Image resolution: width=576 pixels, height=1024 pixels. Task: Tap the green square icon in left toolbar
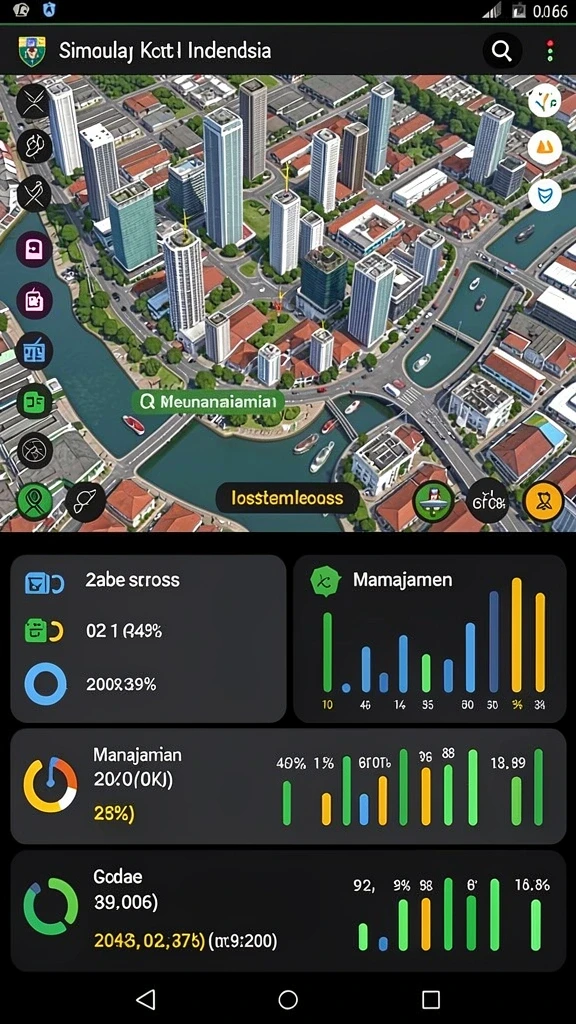click(35, 400)
